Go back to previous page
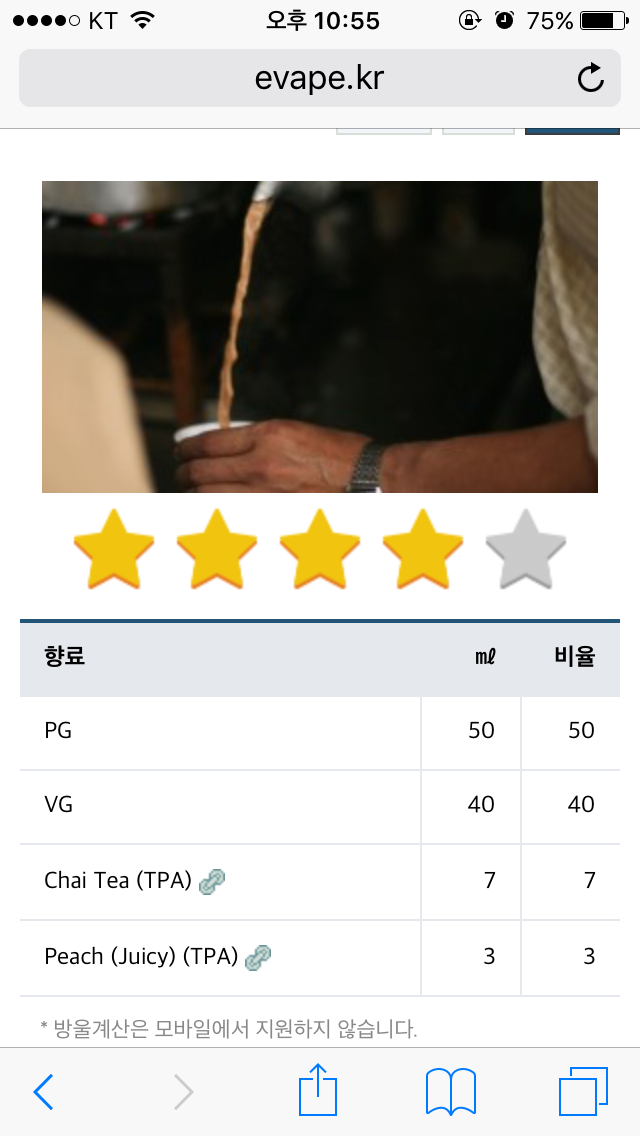 43,1091
